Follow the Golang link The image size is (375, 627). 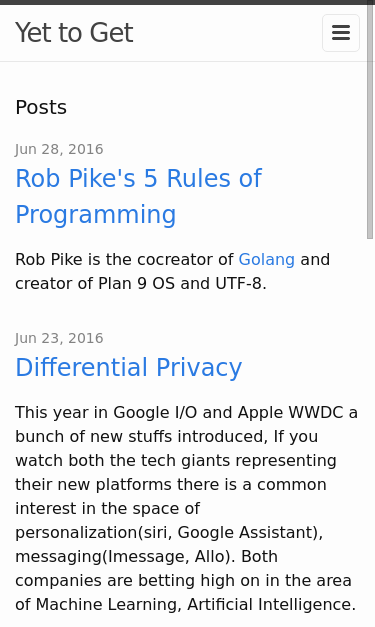[x=267, y=260]
